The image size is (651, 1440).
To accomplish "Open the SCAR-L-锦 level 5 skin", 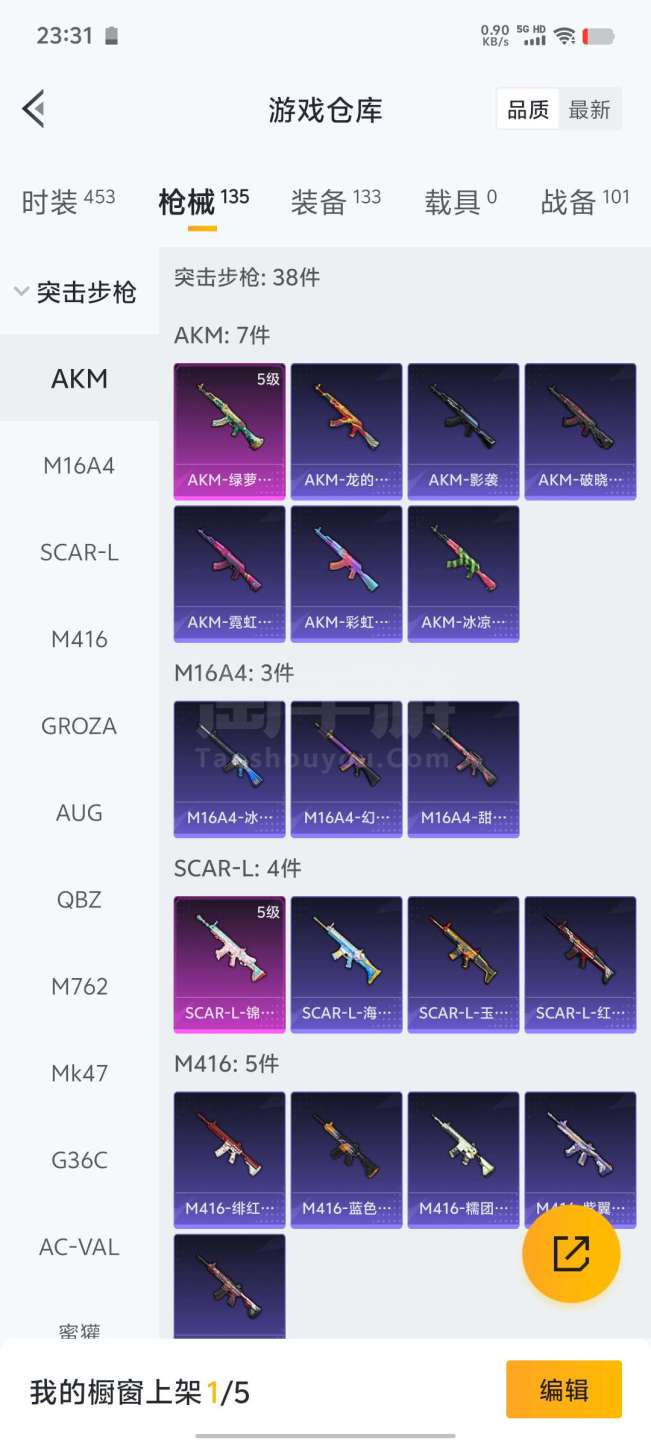I will [230, 964].
